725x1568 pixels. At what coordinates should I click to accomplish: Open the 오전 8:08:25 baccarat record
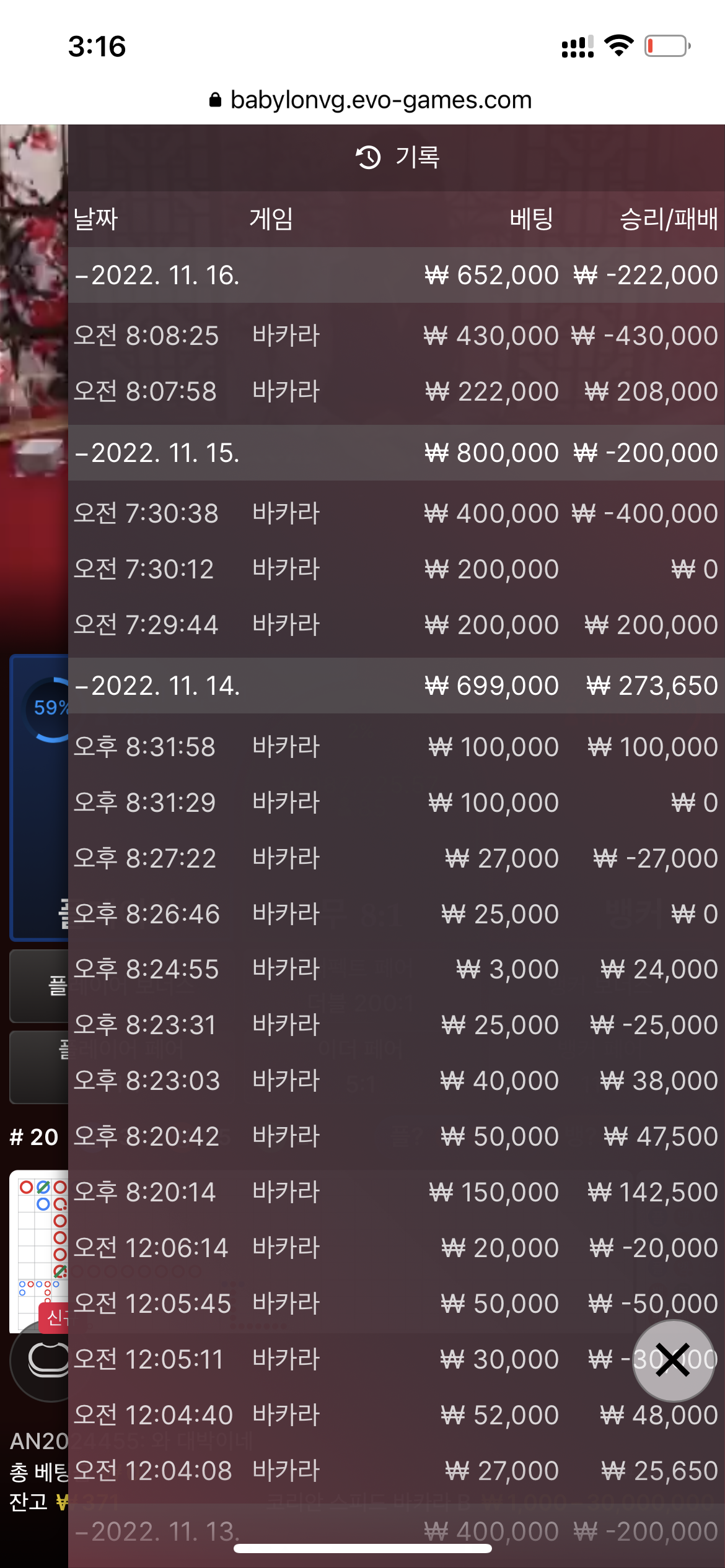(395, 336)
